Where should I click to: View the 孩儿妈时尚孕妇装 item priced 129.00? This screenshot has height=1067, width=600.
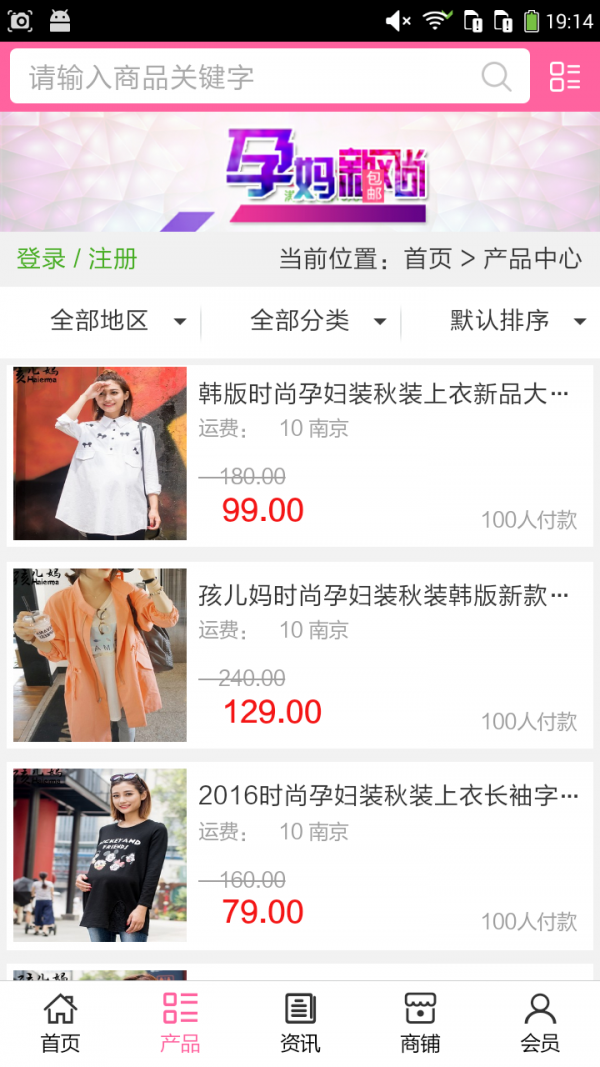click(x=384, y=596)
